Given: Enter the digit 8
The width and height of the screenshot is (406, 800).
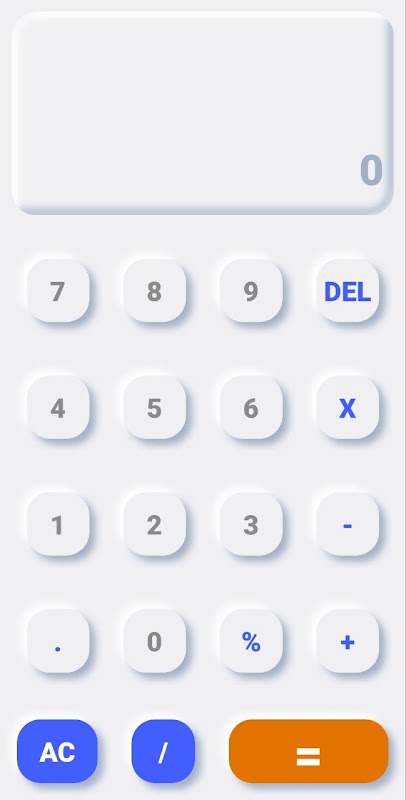Looking at the screenshot, I should (155, 291).
